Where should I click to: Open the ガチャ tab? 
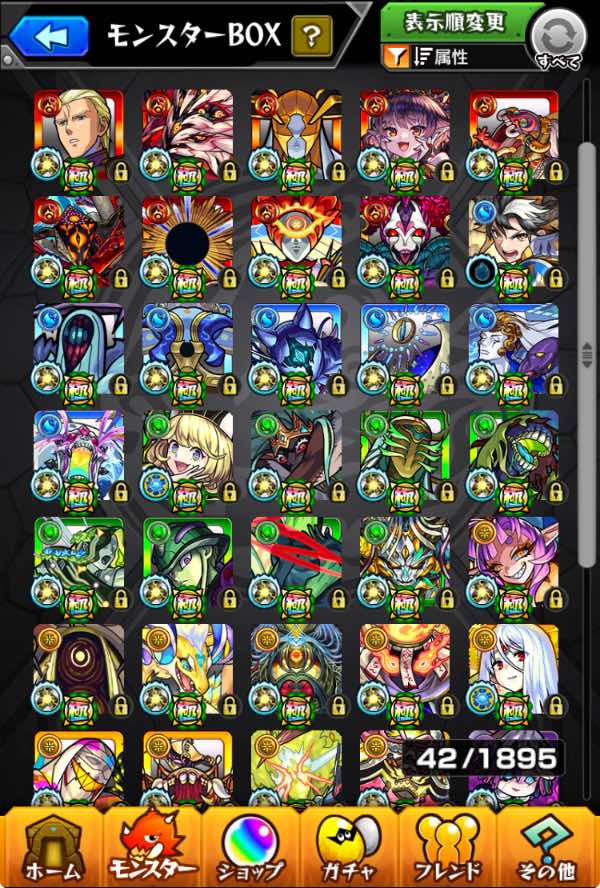pos(348,848)
